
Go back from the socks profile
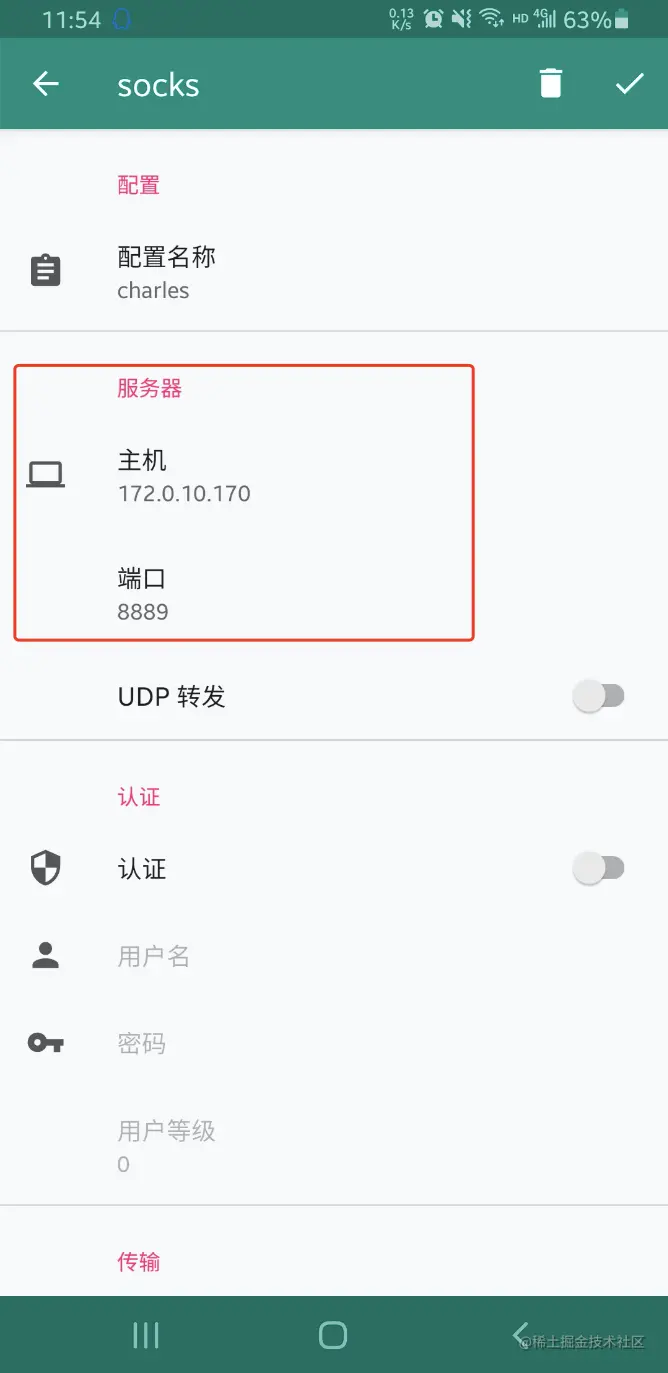(46, 84)
